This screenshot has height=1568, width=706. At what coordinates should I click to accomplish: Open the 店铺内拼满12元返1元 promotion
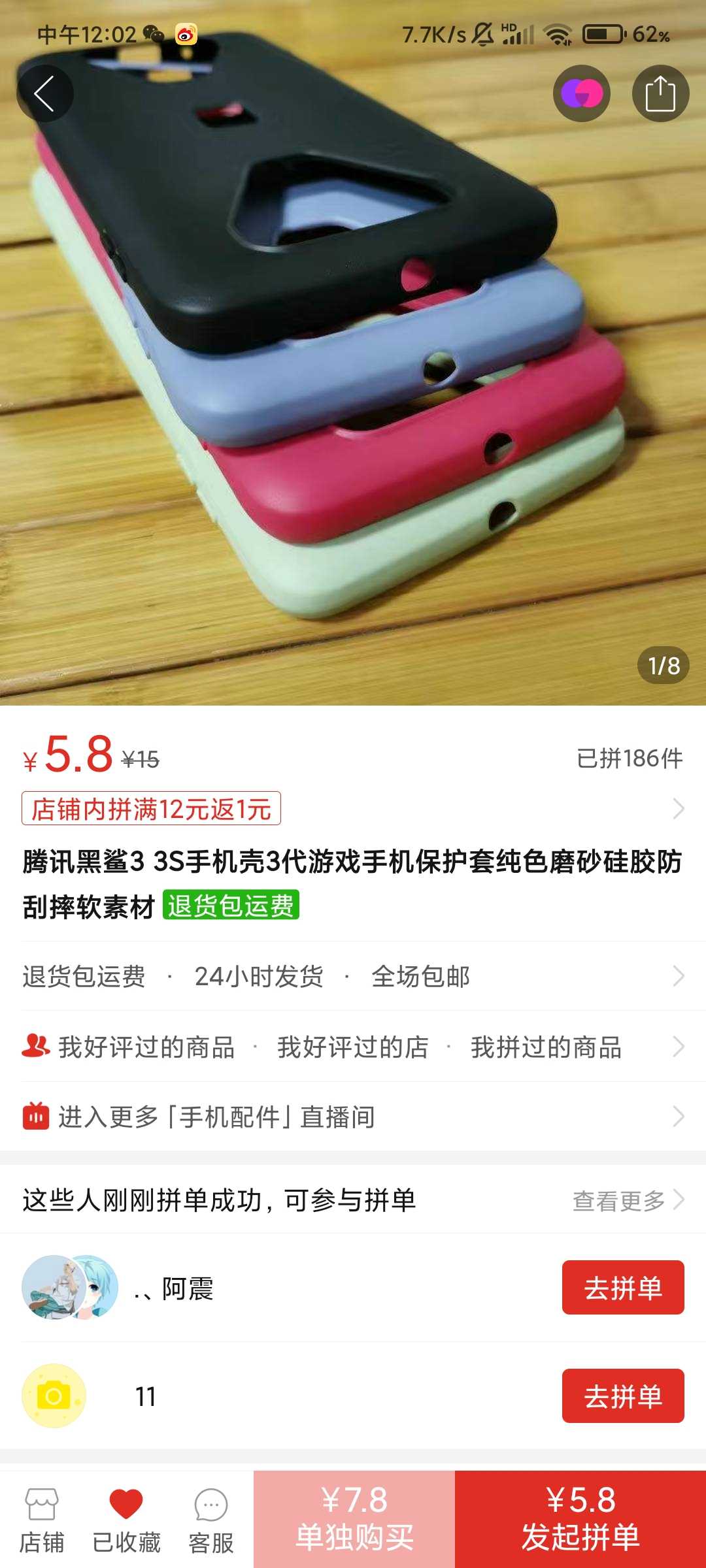point(151,808)
